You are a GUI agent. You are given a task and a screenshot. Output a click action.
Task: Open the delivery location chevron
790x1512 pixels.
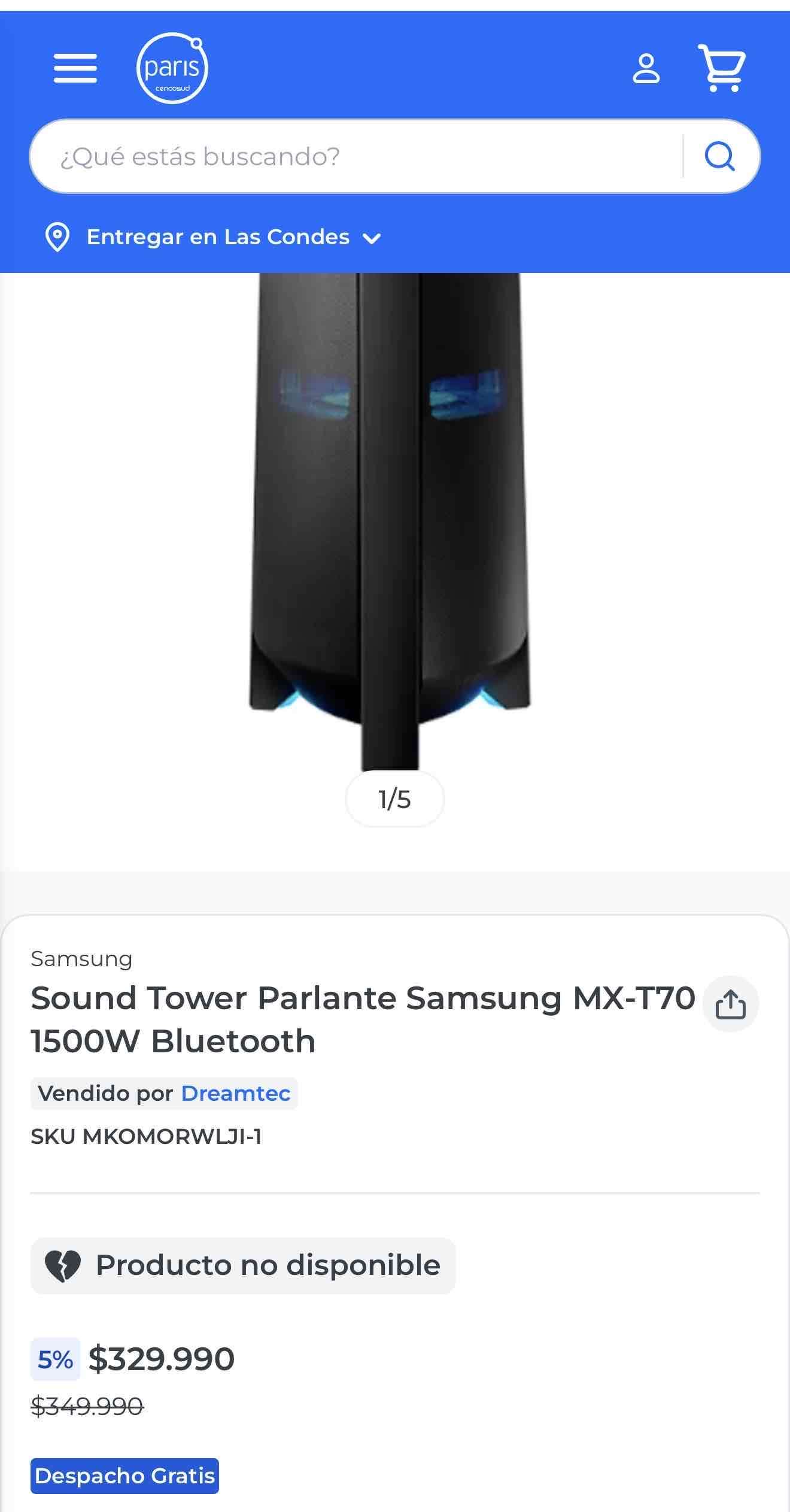[x=372, y=238]
